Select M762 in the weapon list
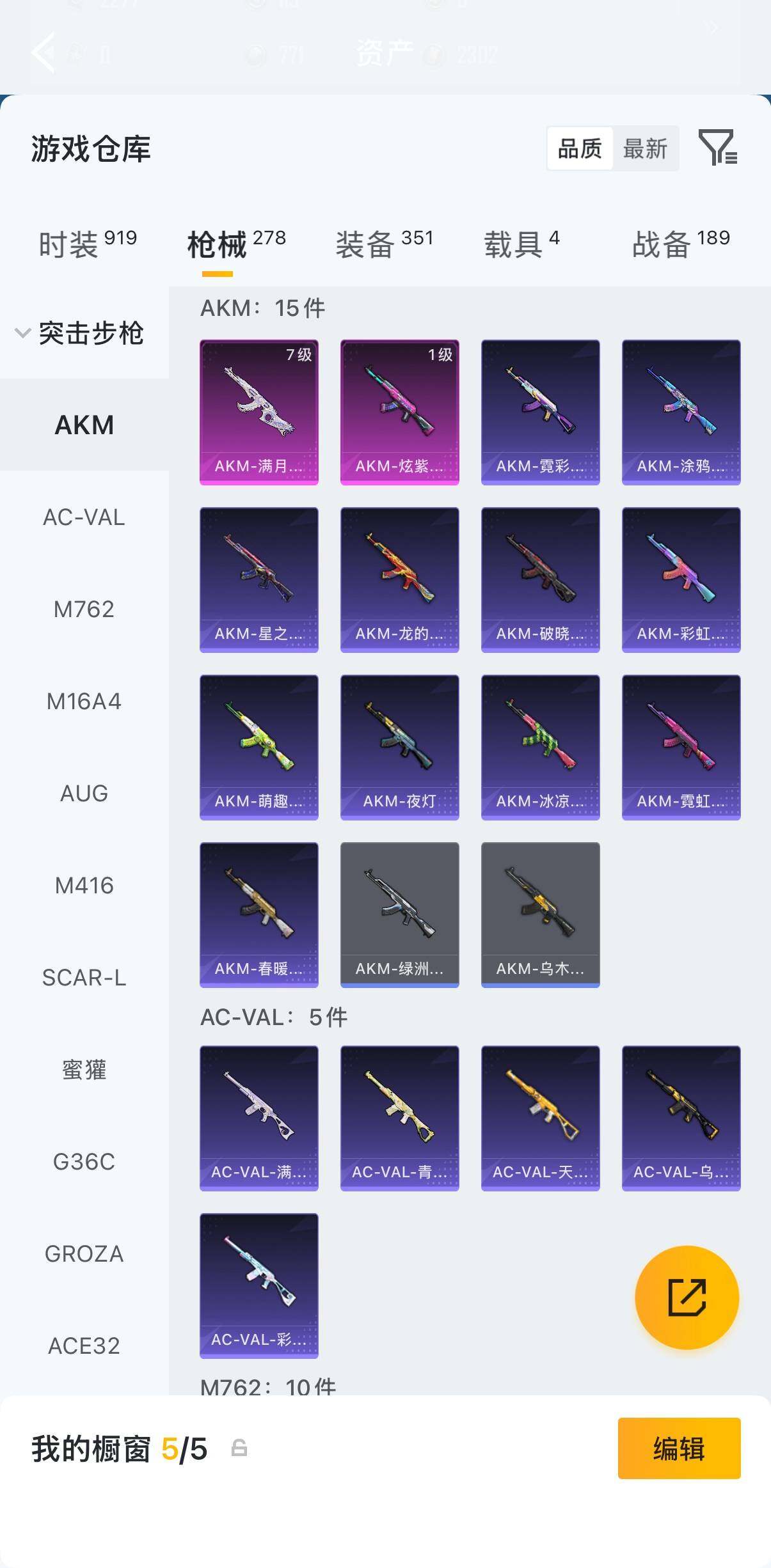 pyautogui.click(x=84, y=609)
